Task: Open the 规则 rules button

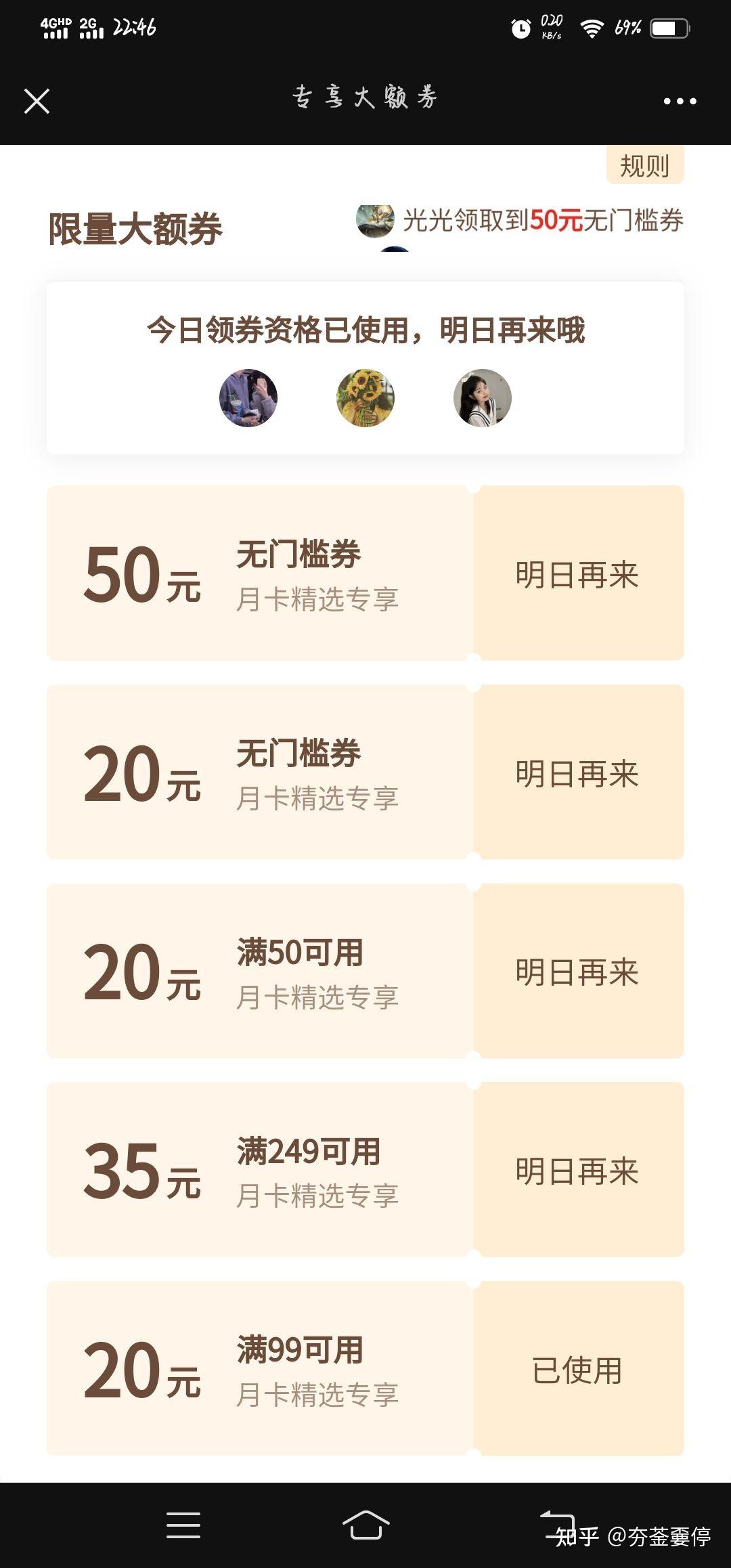Action: 644,166
